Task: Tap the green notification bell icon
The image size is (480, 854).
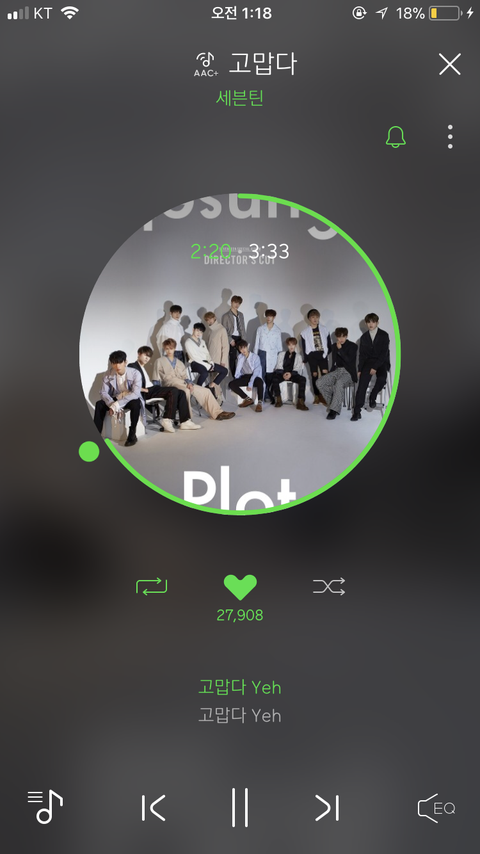Action: pyautogui.click(x=396, y=136)
